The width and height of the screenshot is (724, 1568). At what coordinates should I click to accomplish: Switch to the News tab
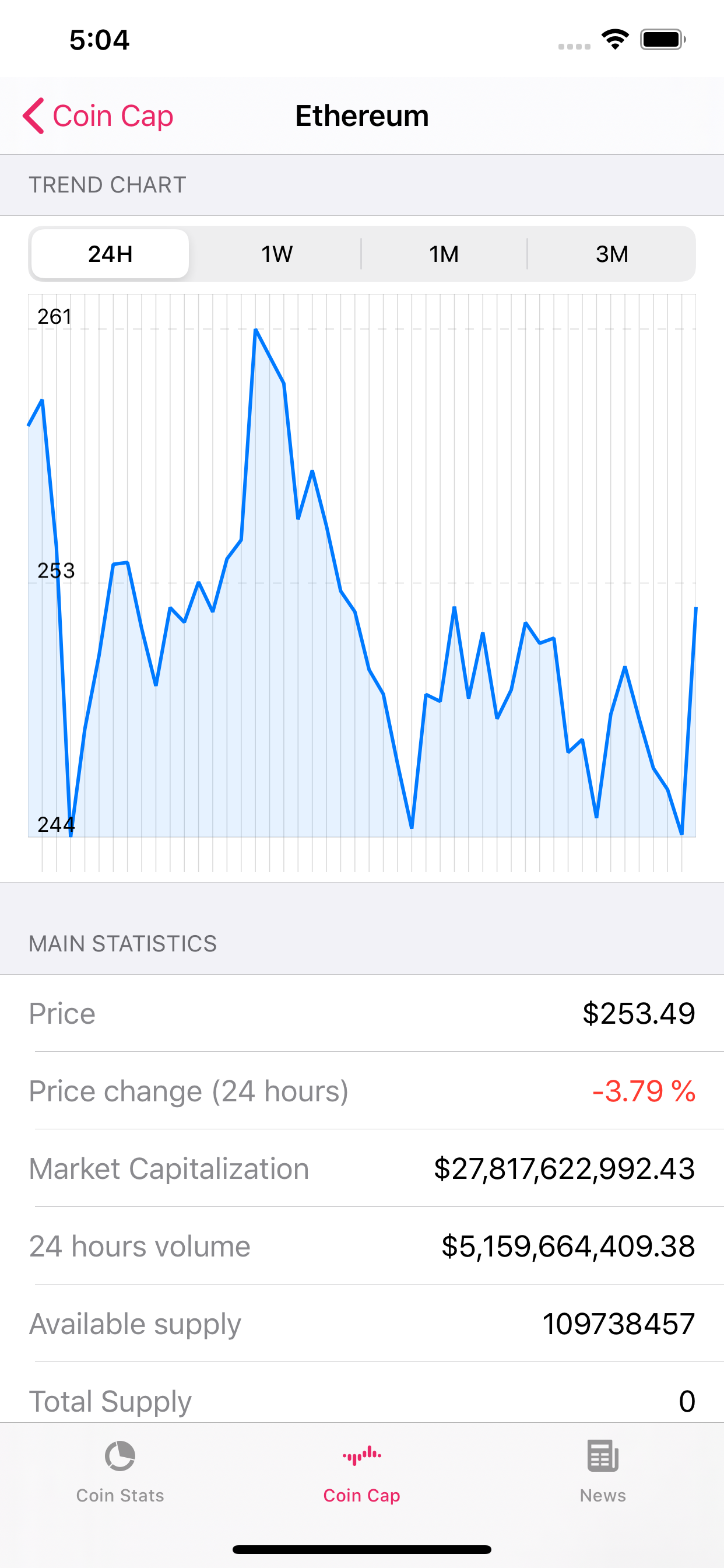tap(602, 1471)
